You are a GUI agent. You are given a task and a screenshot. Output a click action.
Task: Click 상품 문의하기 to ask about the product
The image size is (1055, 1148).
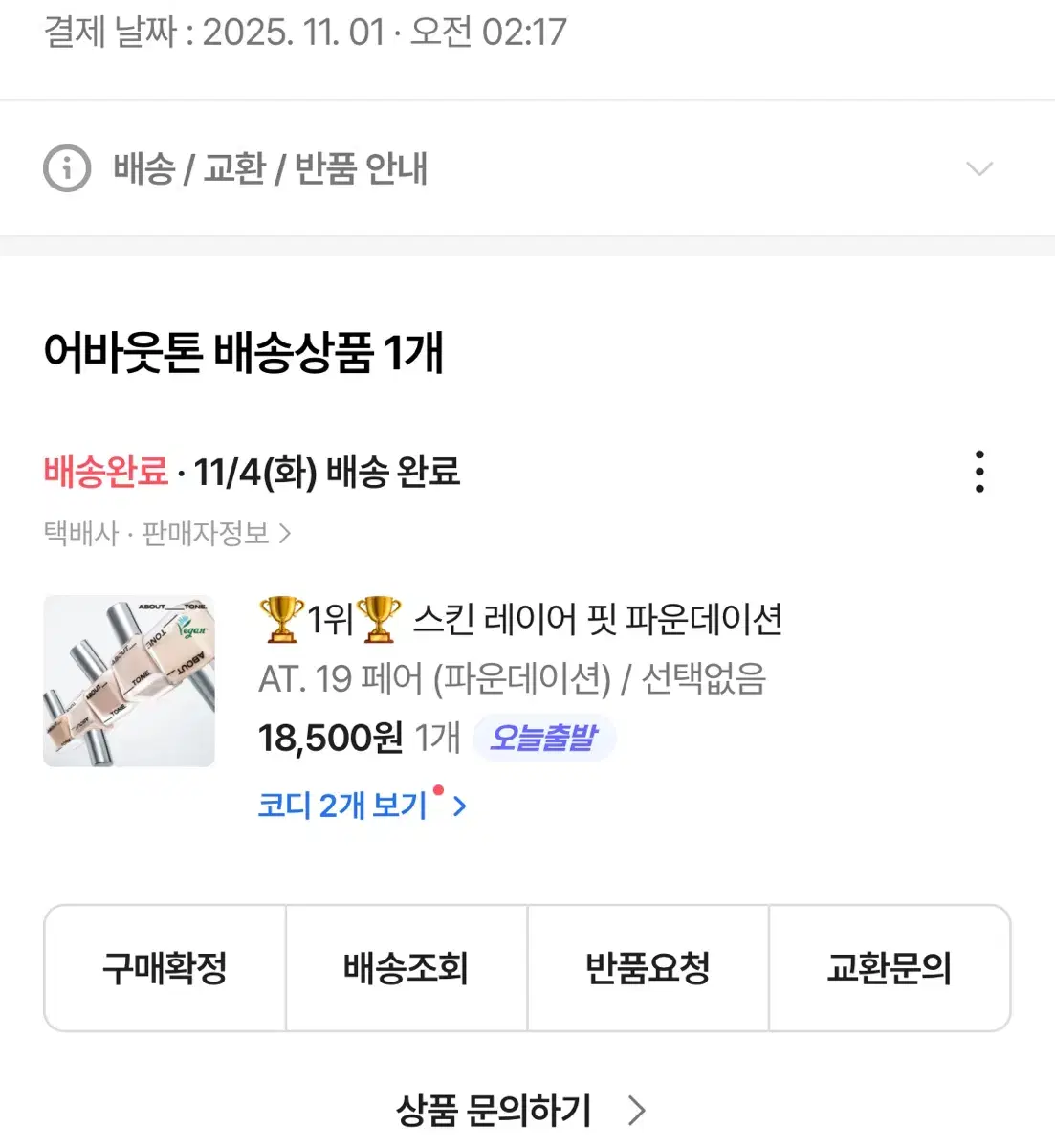pyautogui.click(x=493, y=1109)
